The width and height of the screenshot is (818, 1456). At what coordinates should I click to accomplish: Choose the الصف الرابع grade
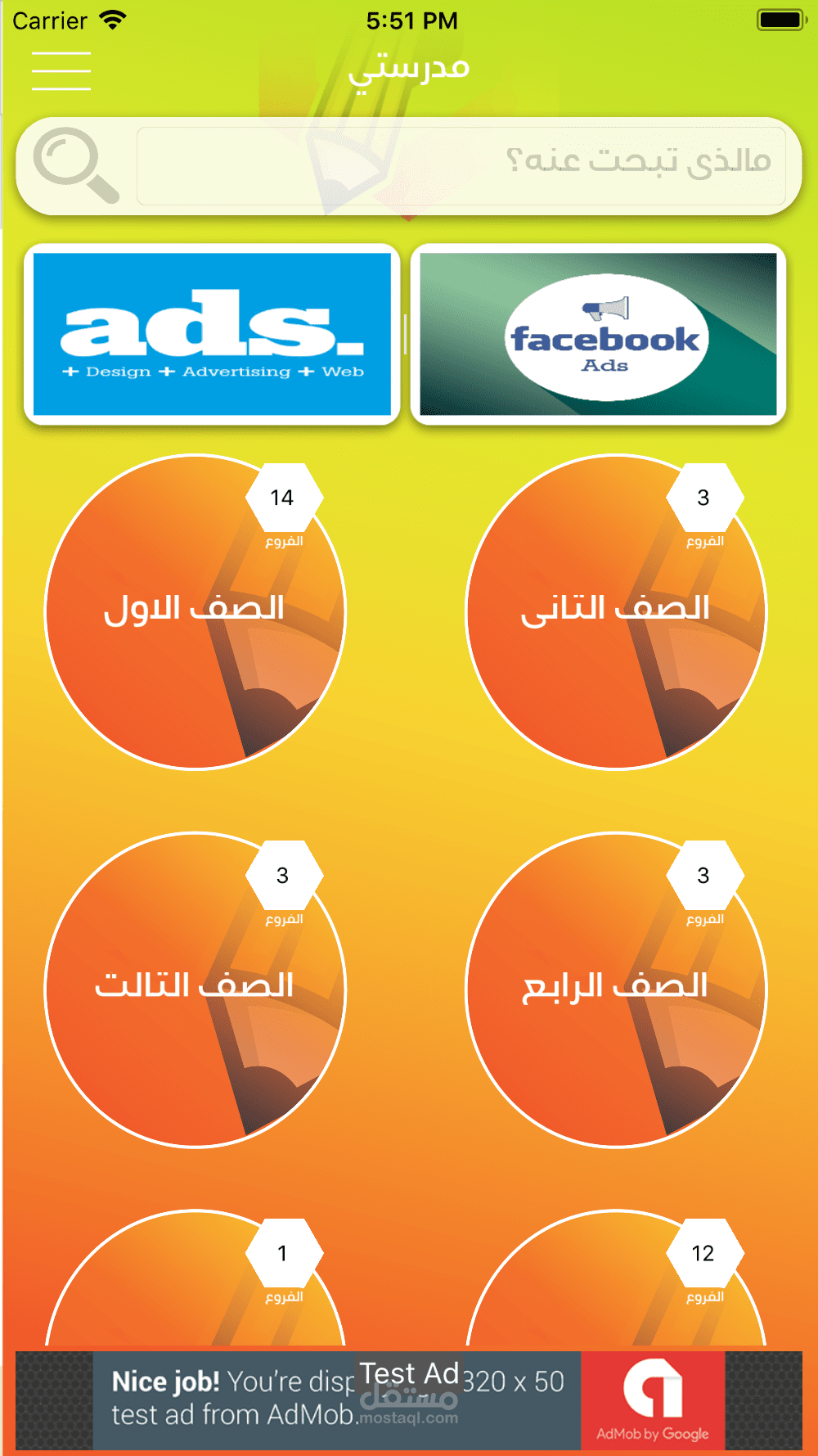pos(616,990)
